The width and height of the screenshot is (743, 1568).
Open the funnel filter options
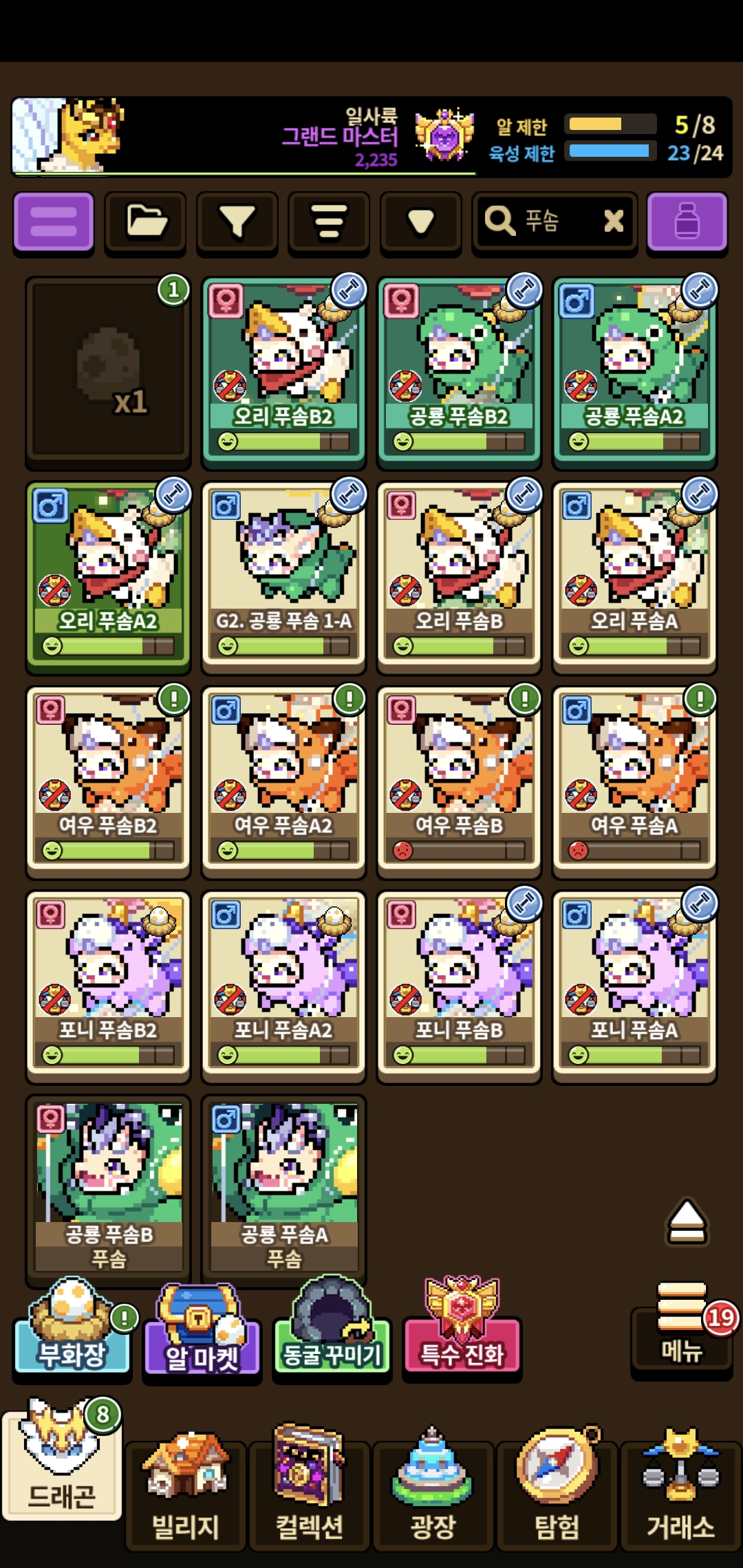point(237,222)
